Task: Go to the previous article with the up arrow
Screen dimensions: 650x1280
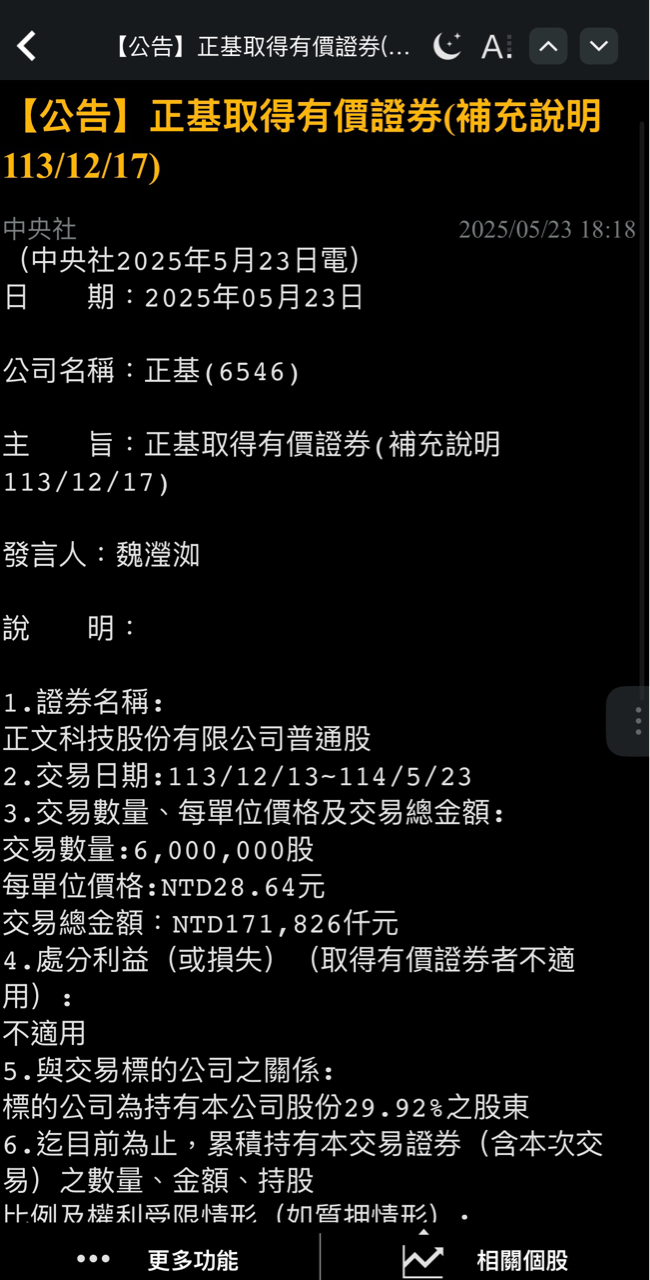Action: coord(548,46)
